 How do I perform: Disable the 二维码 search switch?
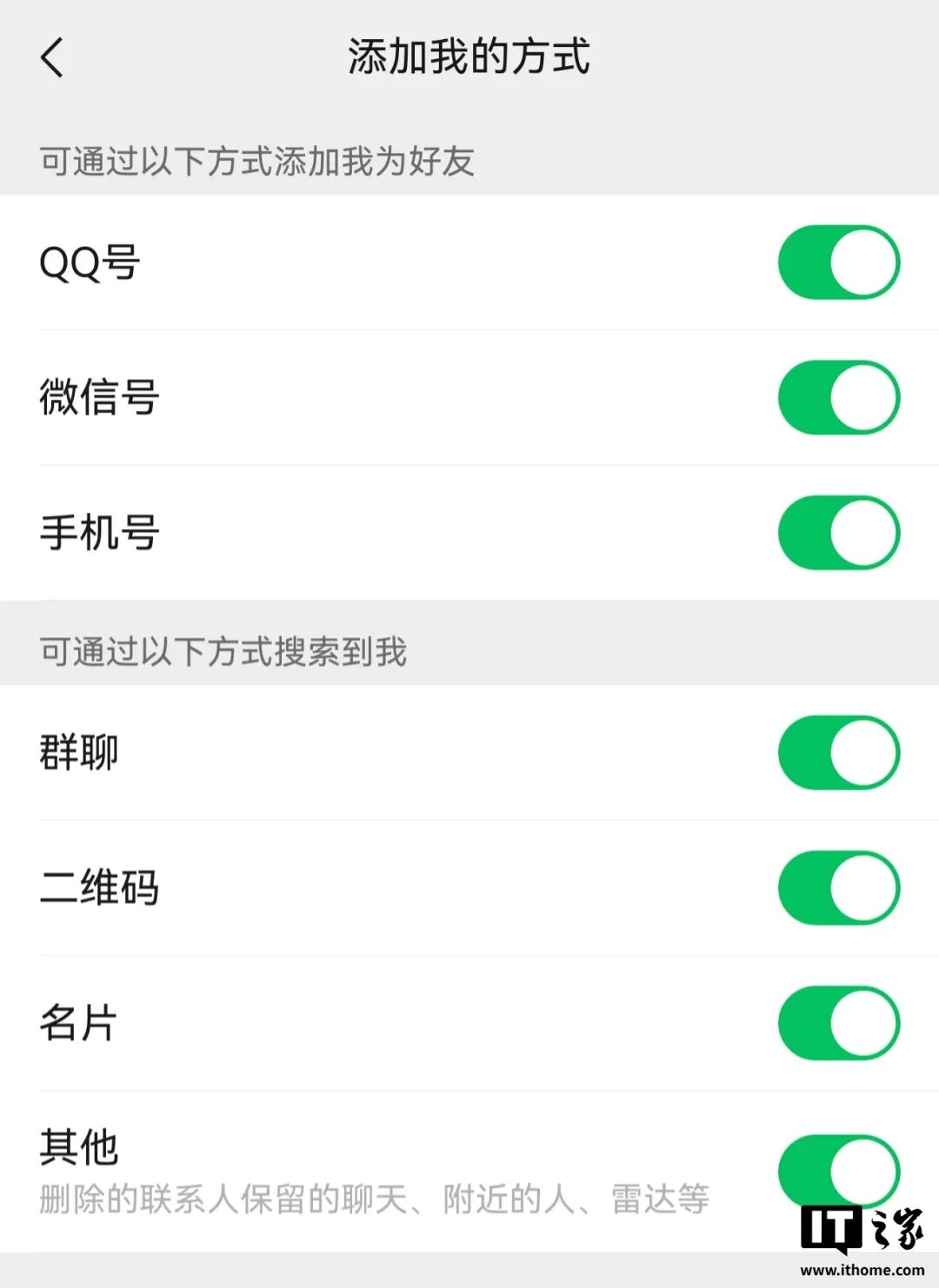(838, 888)
